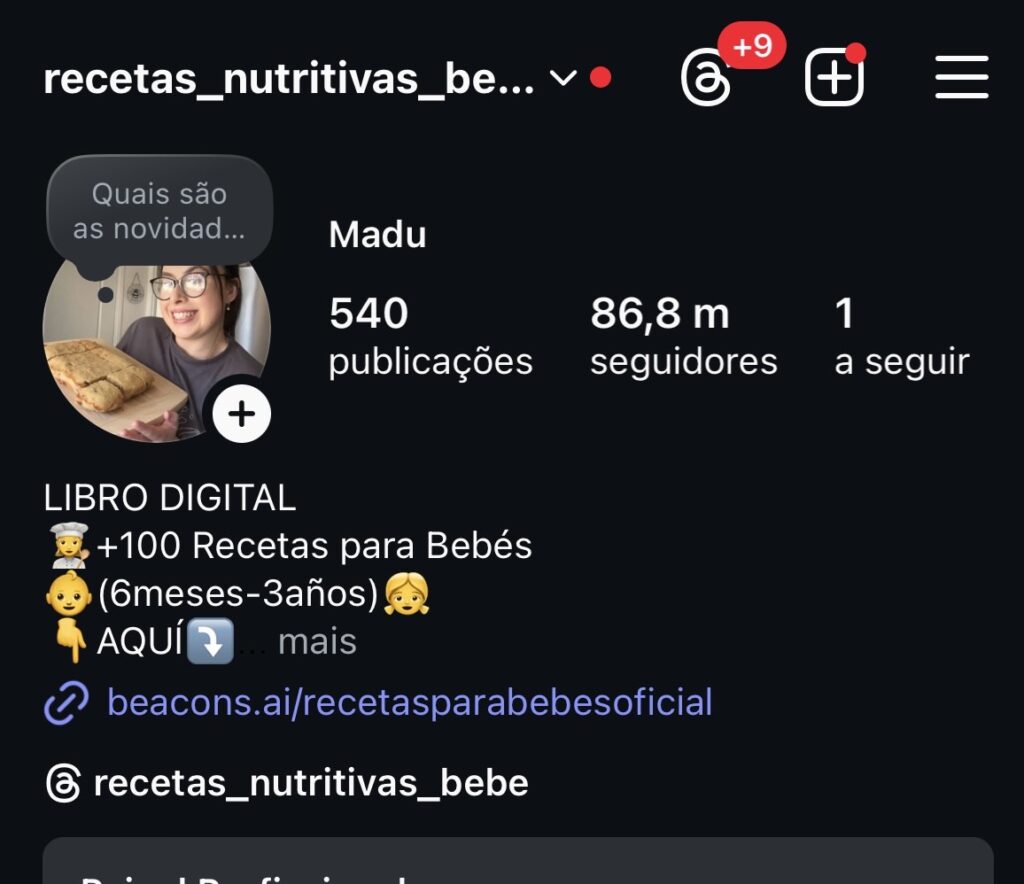Open Threads from the top bar
The height and width of the screenshot is (884, 1024).
pos(706,78)
